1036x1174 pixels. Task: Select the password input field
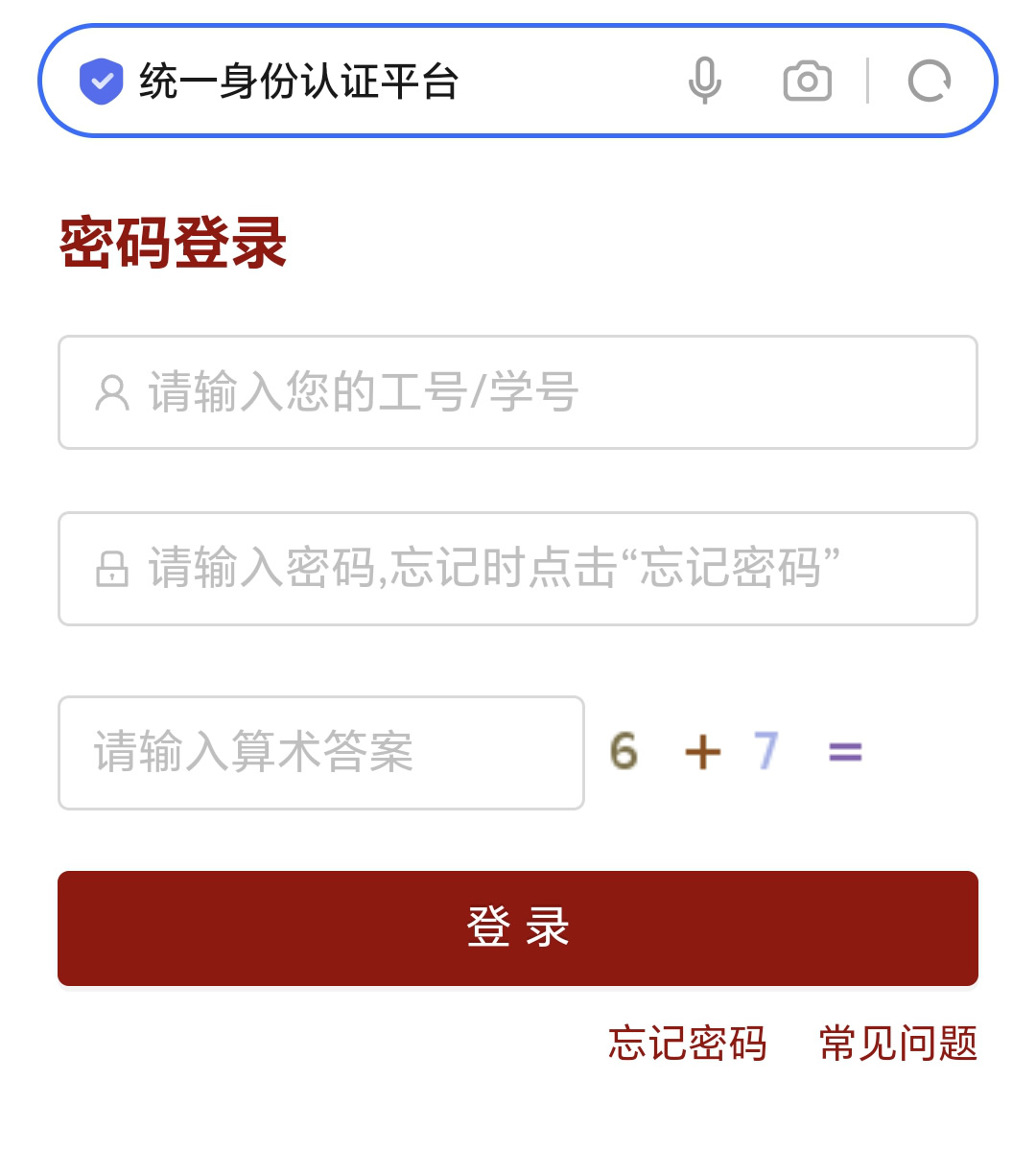[x=518, y=568]
